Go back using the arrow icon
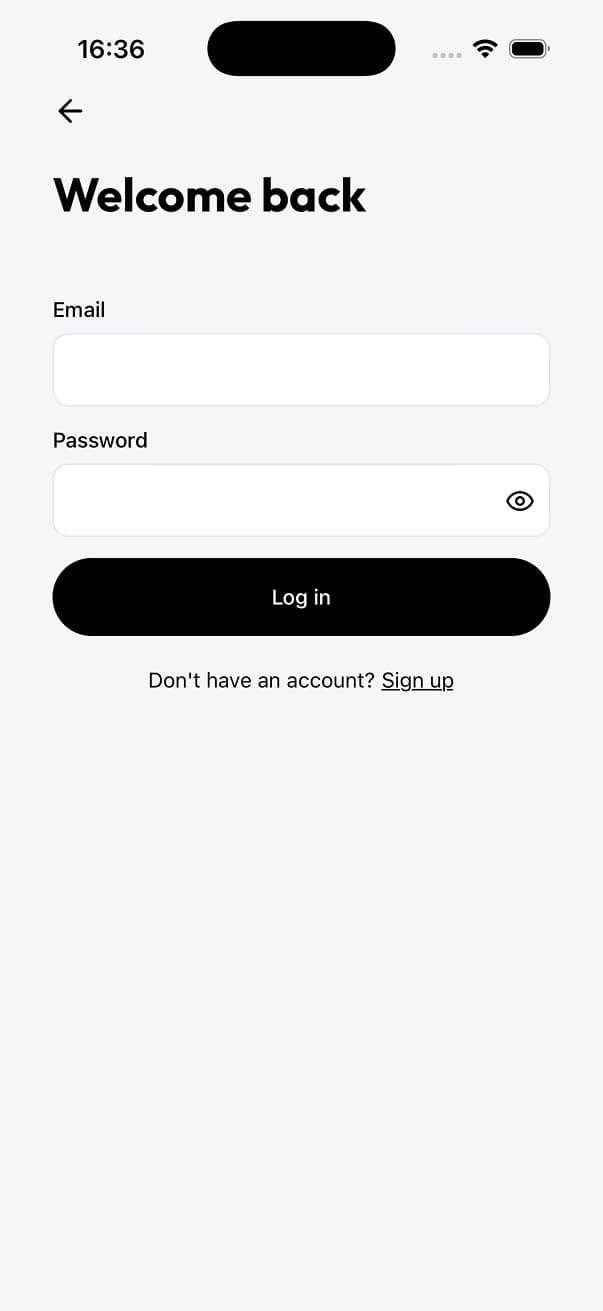The image size is (603, 1311). click(x=70, y=111)
